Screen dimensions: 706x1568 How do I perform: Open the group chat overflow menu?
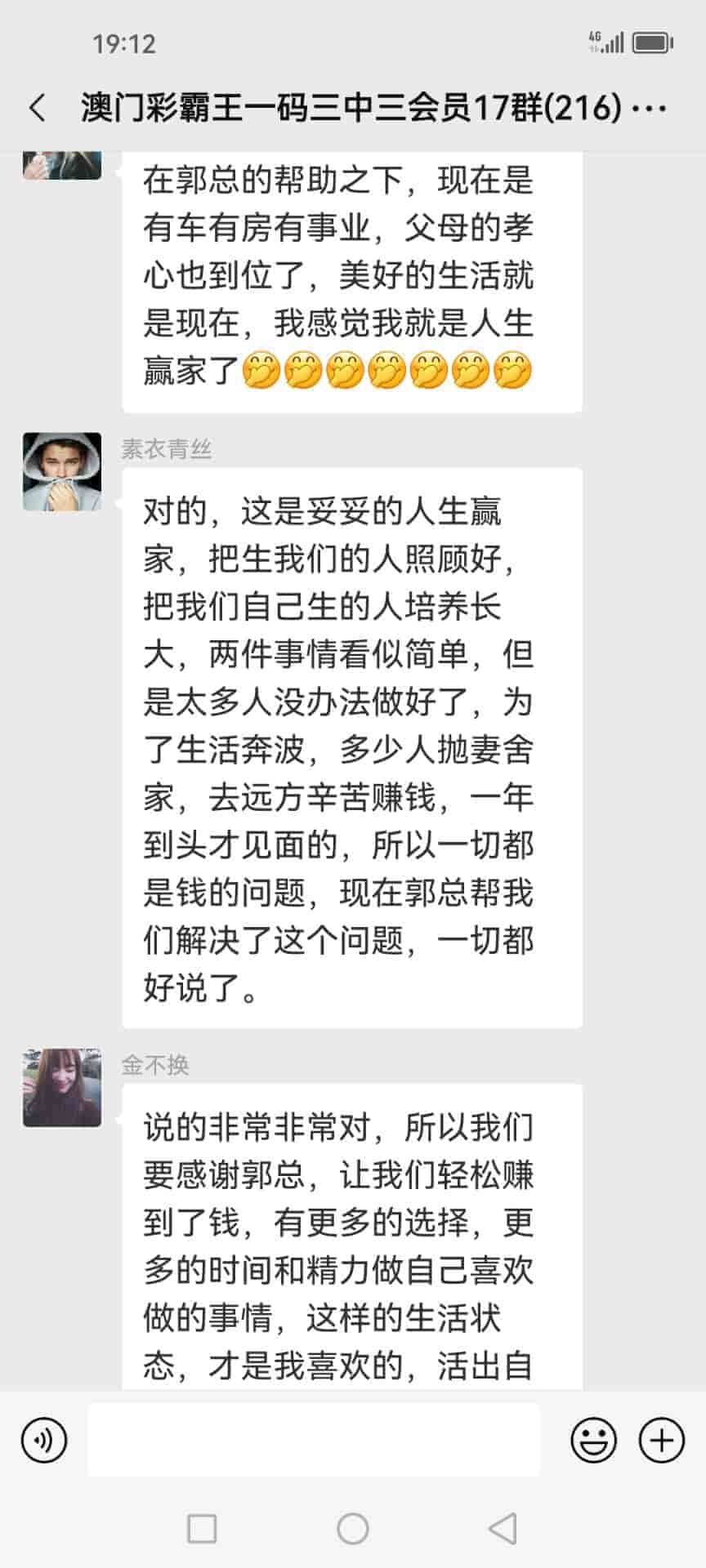coord(650,108)
